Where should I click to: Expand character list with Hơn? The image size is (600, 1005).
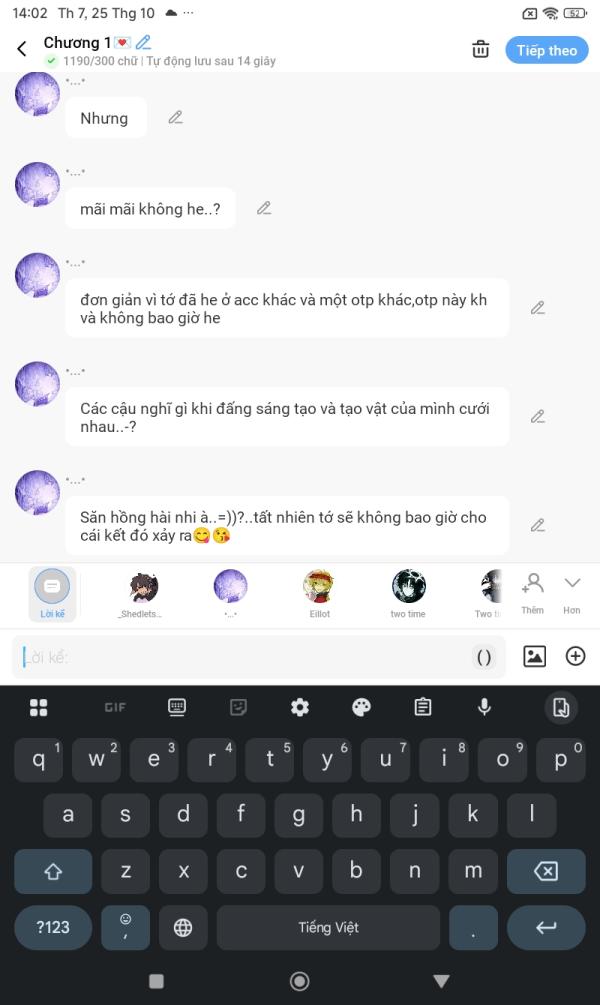pyautogui.click(x=572, y=591)
